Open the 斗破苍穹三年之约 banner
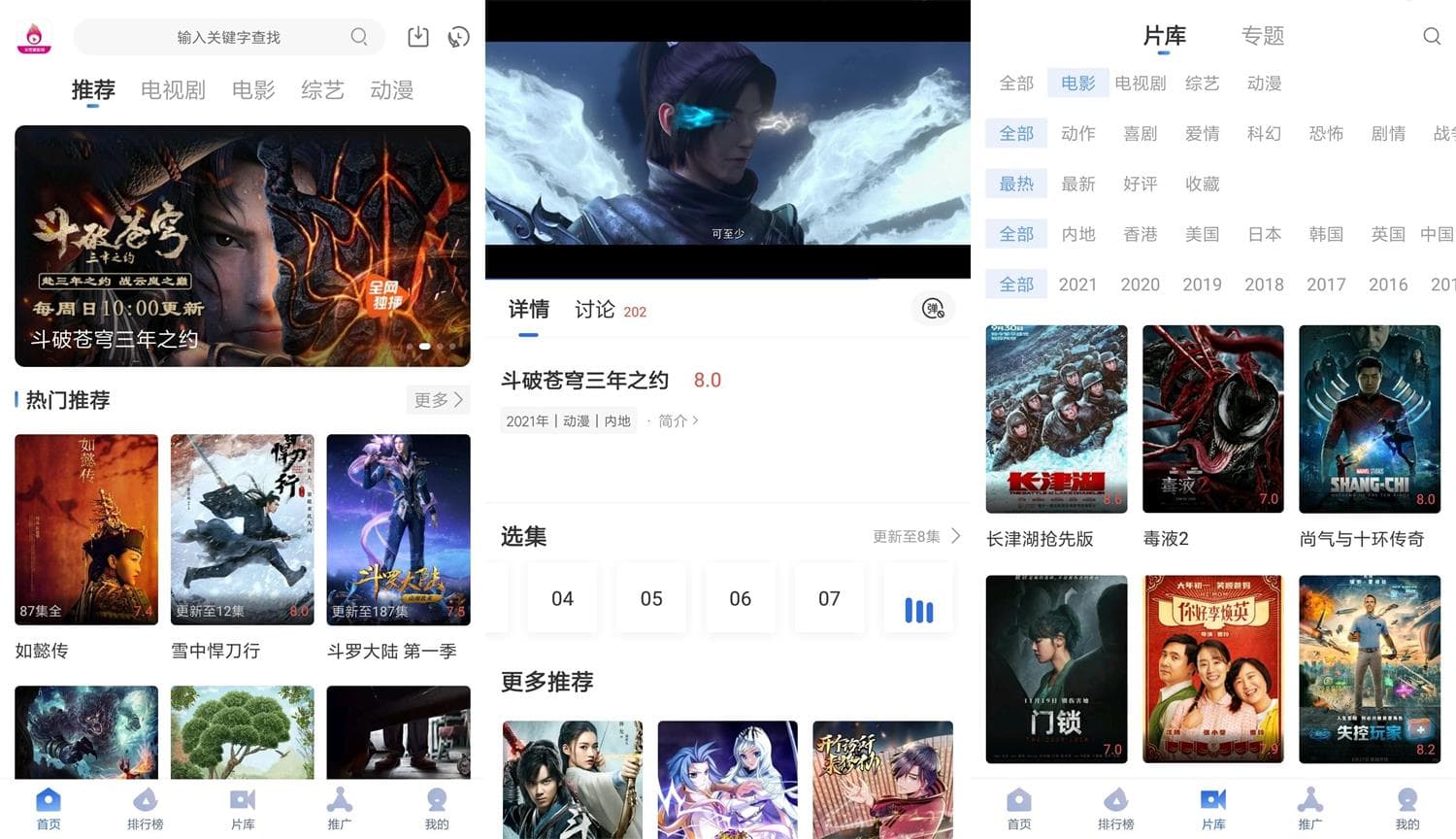Image resolution: width=1456 pixels, height=839 pixels. point(243,246)
